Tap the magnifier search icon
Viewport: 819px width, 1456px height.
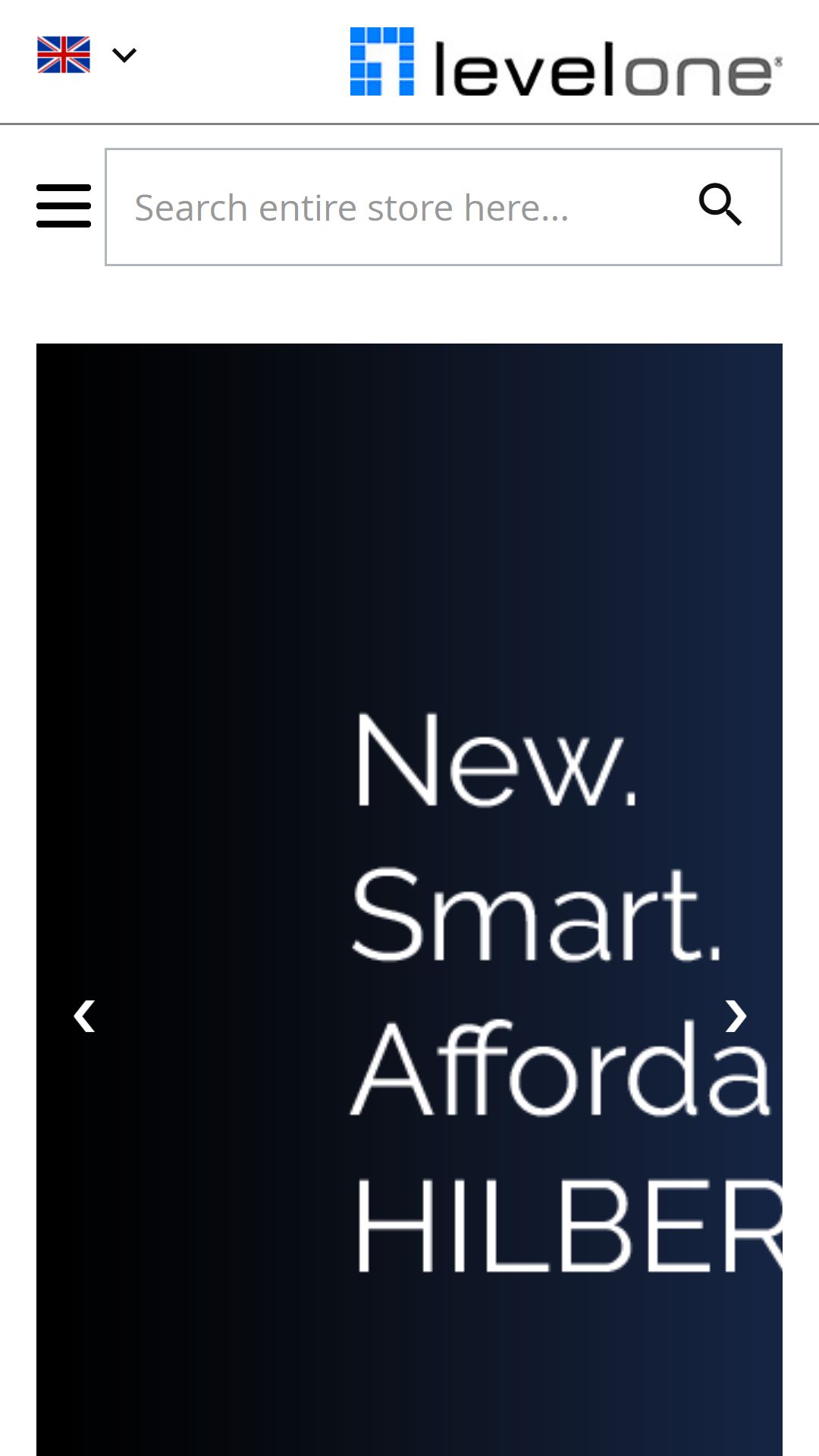coord(720,205)
